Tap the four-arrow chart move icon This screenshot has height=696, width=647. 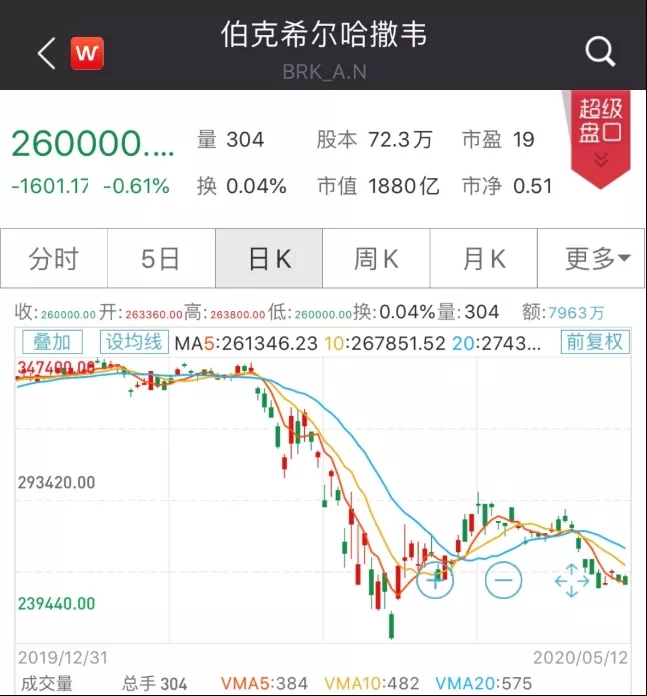(572, 580)
